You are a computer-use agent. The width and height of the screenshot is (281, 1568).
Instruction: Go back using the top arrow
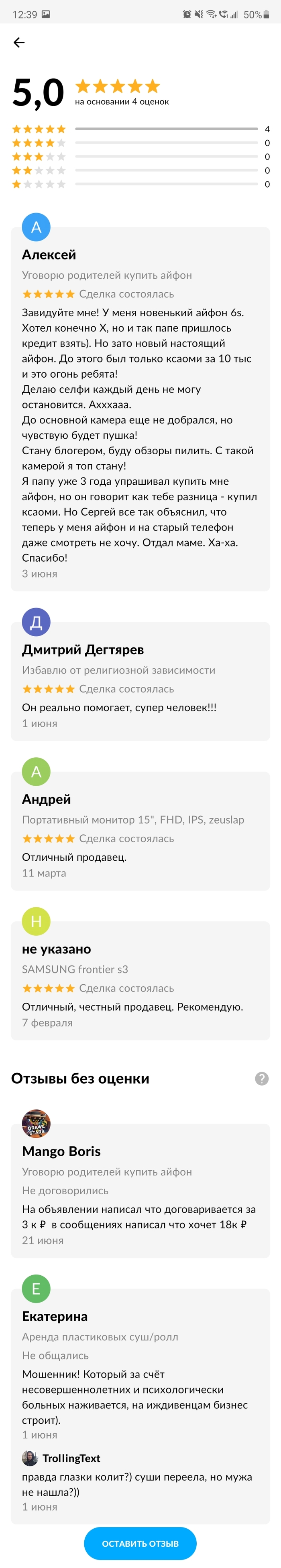click(19, 42)
